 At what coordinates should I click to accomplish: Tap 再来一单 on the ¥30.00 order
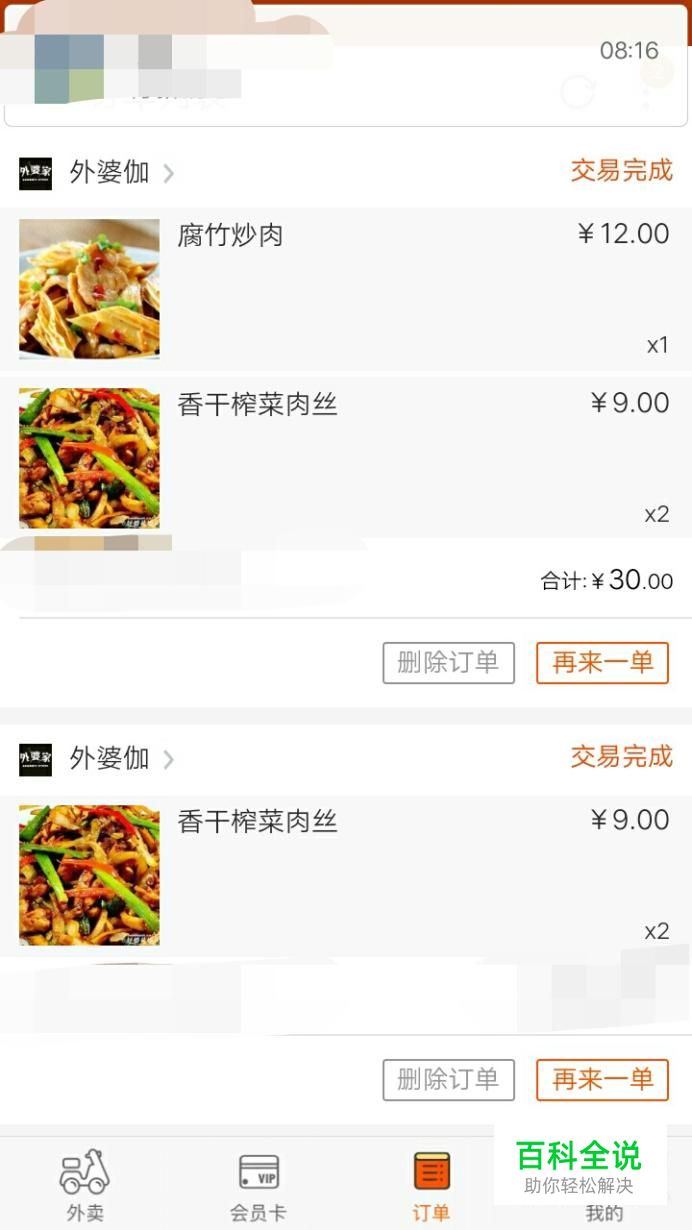click(602, 663)
